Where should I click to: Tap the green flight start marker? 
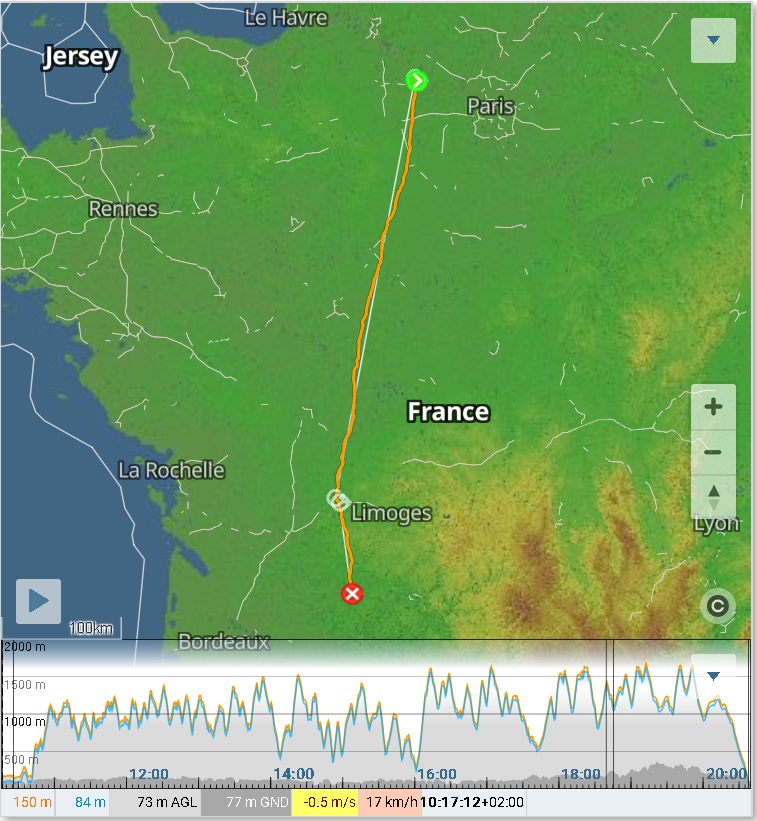point(417,81)
